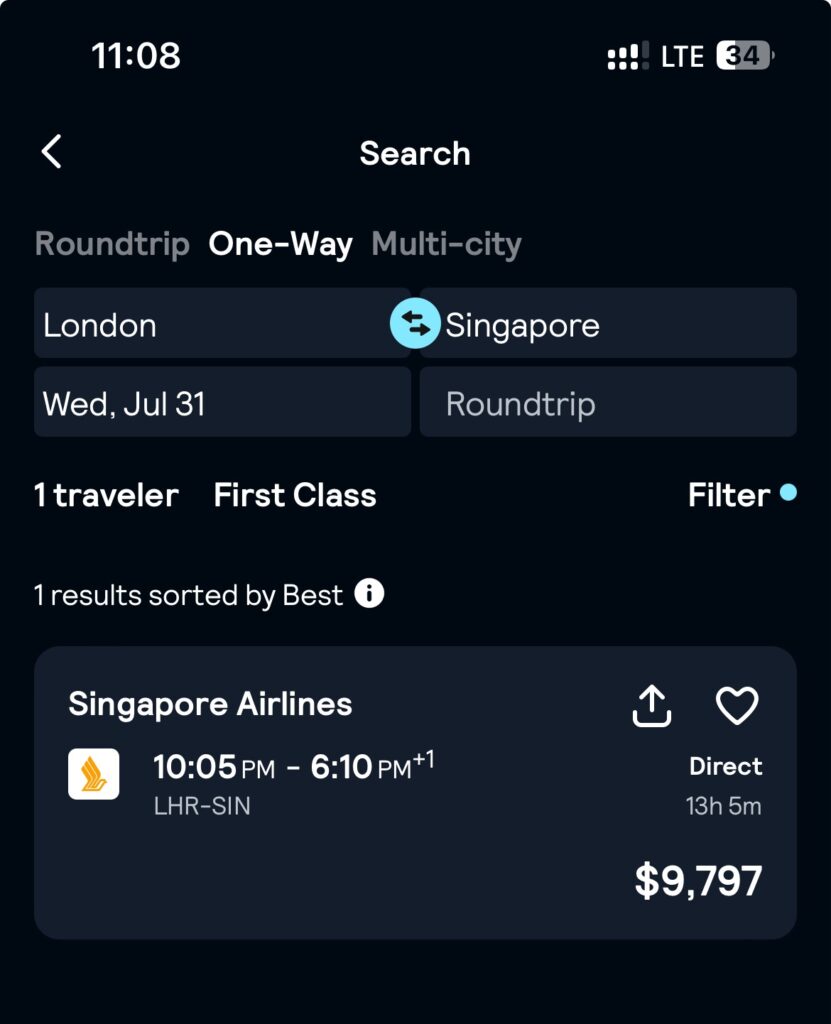Swap origin and destination cities
This screenshot has width=831, height=1024.
[x=415, y=324]
